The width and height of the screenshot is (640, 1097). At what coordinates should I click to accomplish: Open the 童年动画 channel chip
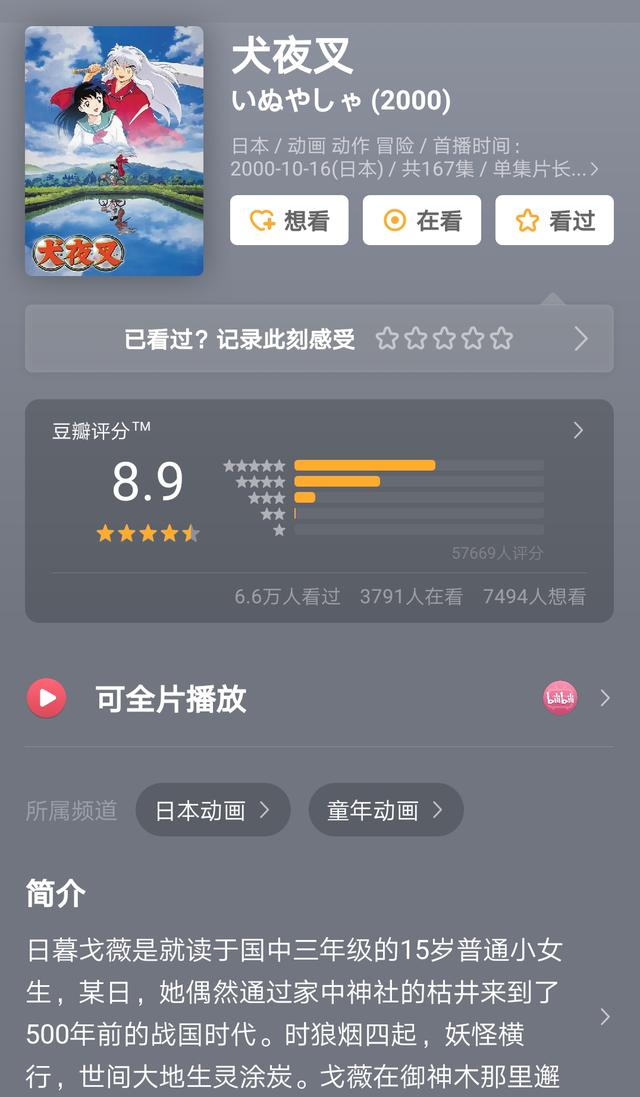click(385, 810)
